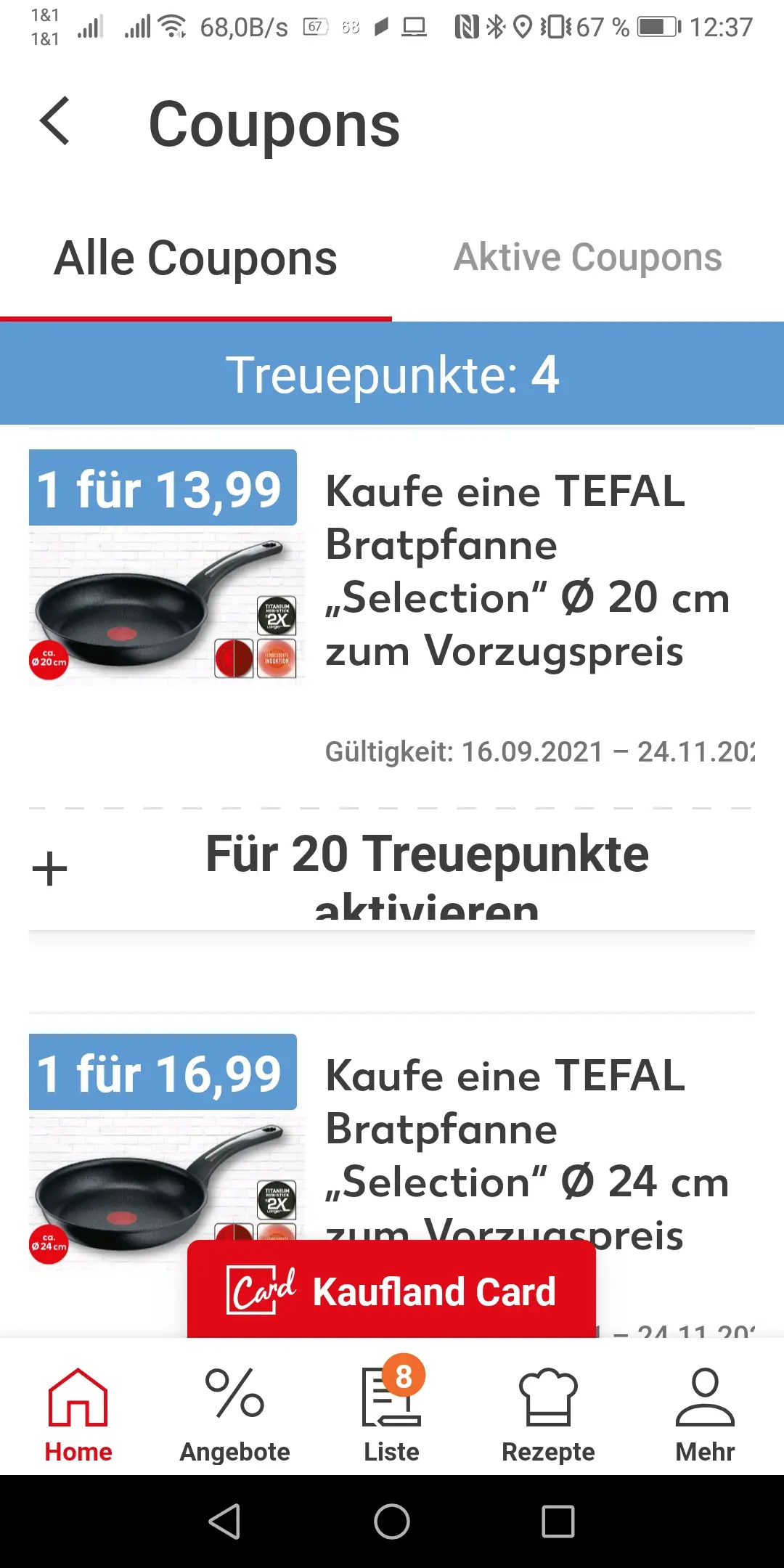Open the system recent apps view
The width and height of the screenshot is (784, 1568).
[558, 1522]
